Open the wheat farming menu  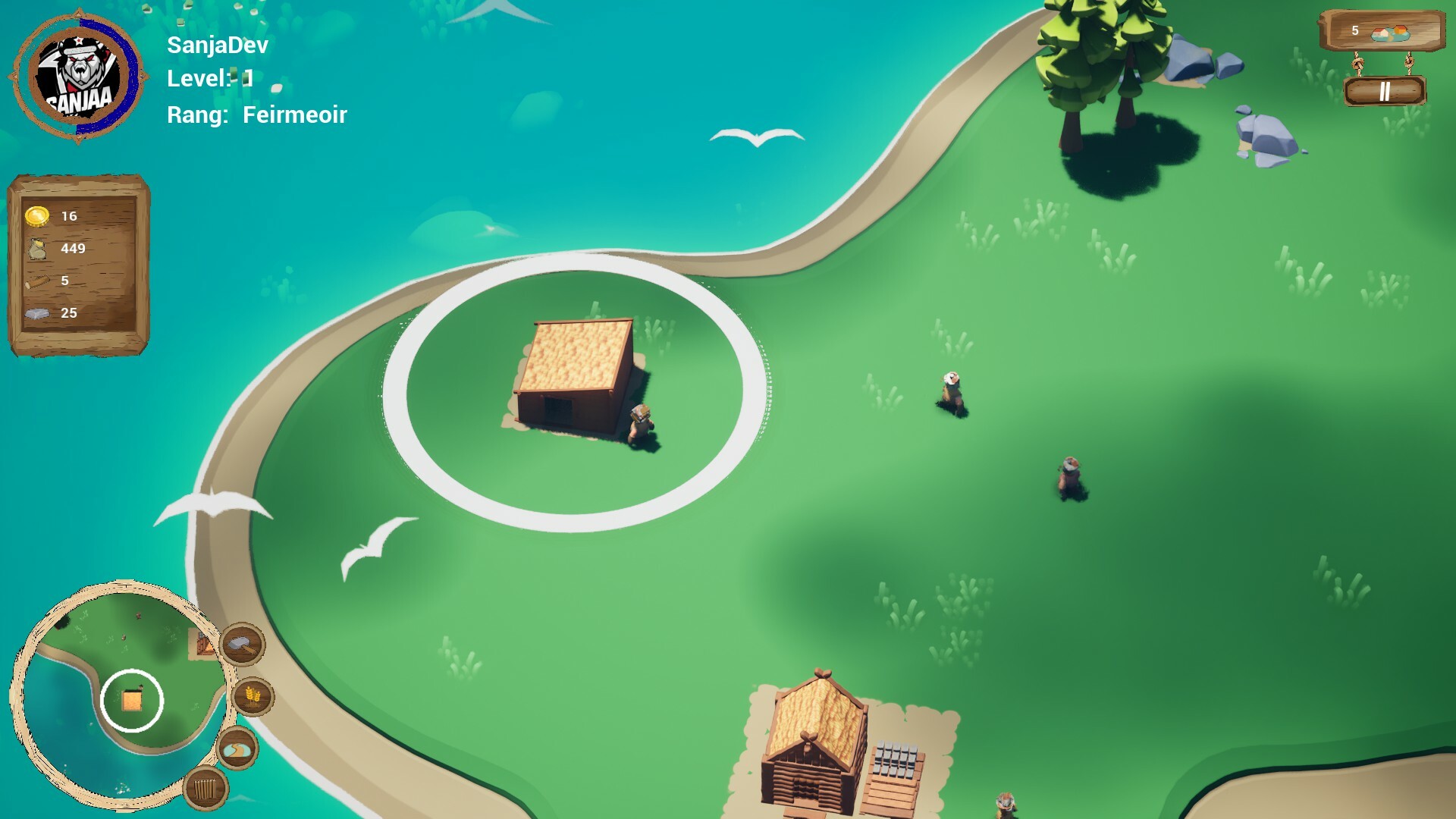click(253, 695)
